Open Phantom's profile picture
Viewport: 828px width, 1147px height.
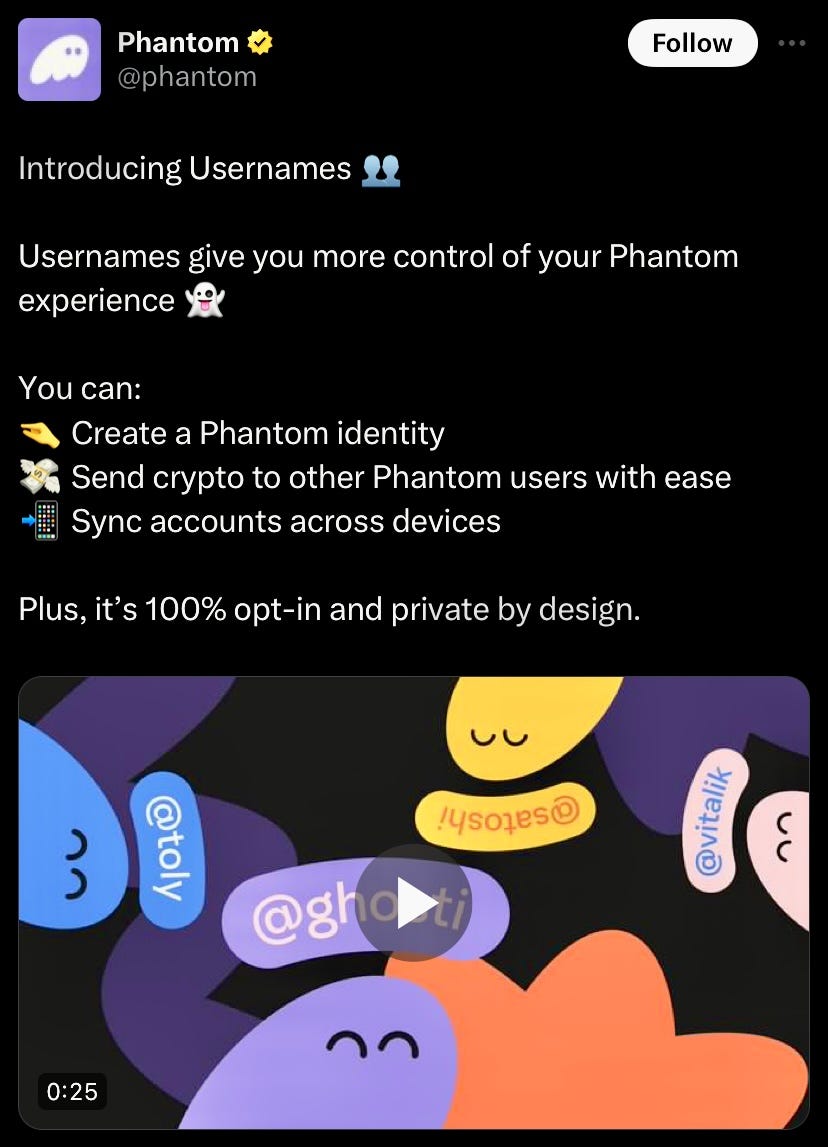(59, 59)
